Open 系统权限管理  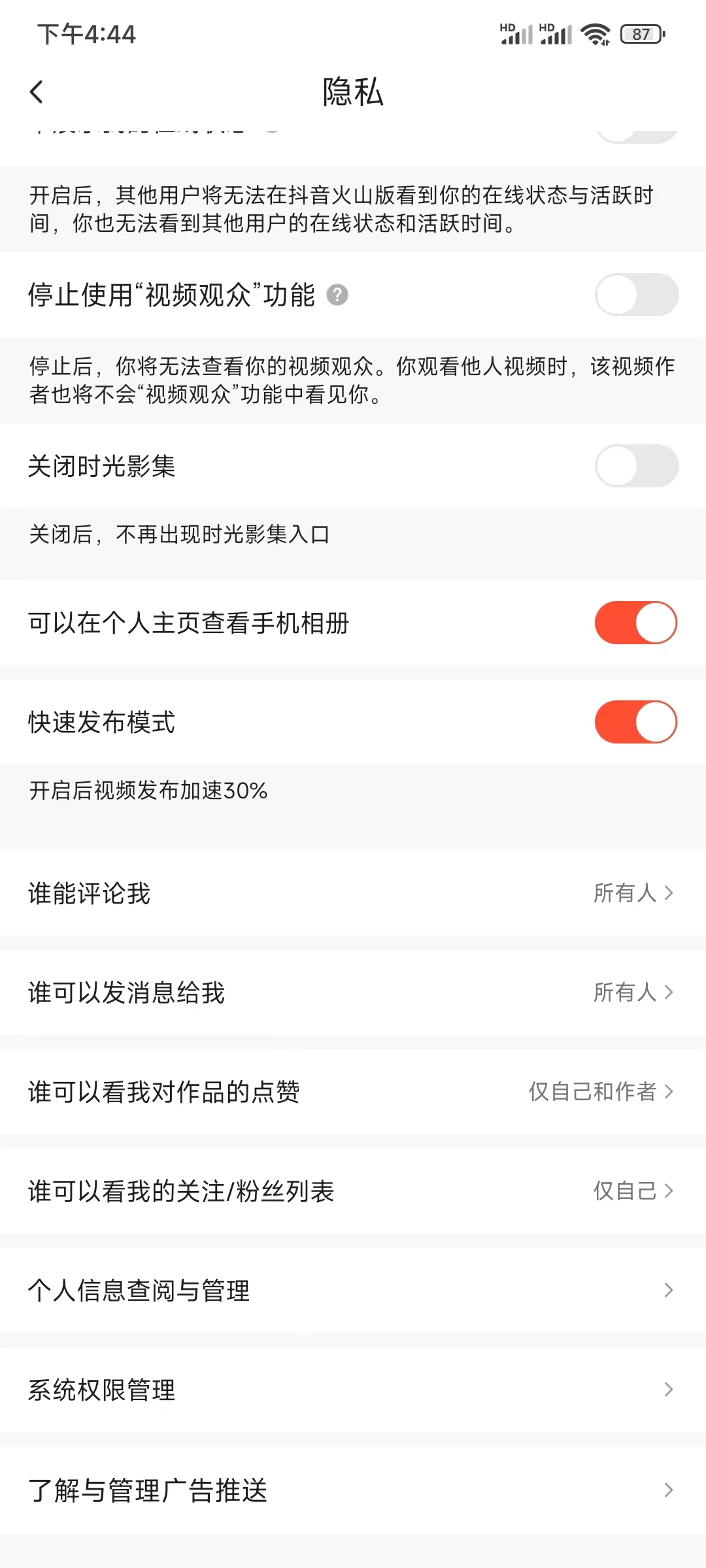353,1389
